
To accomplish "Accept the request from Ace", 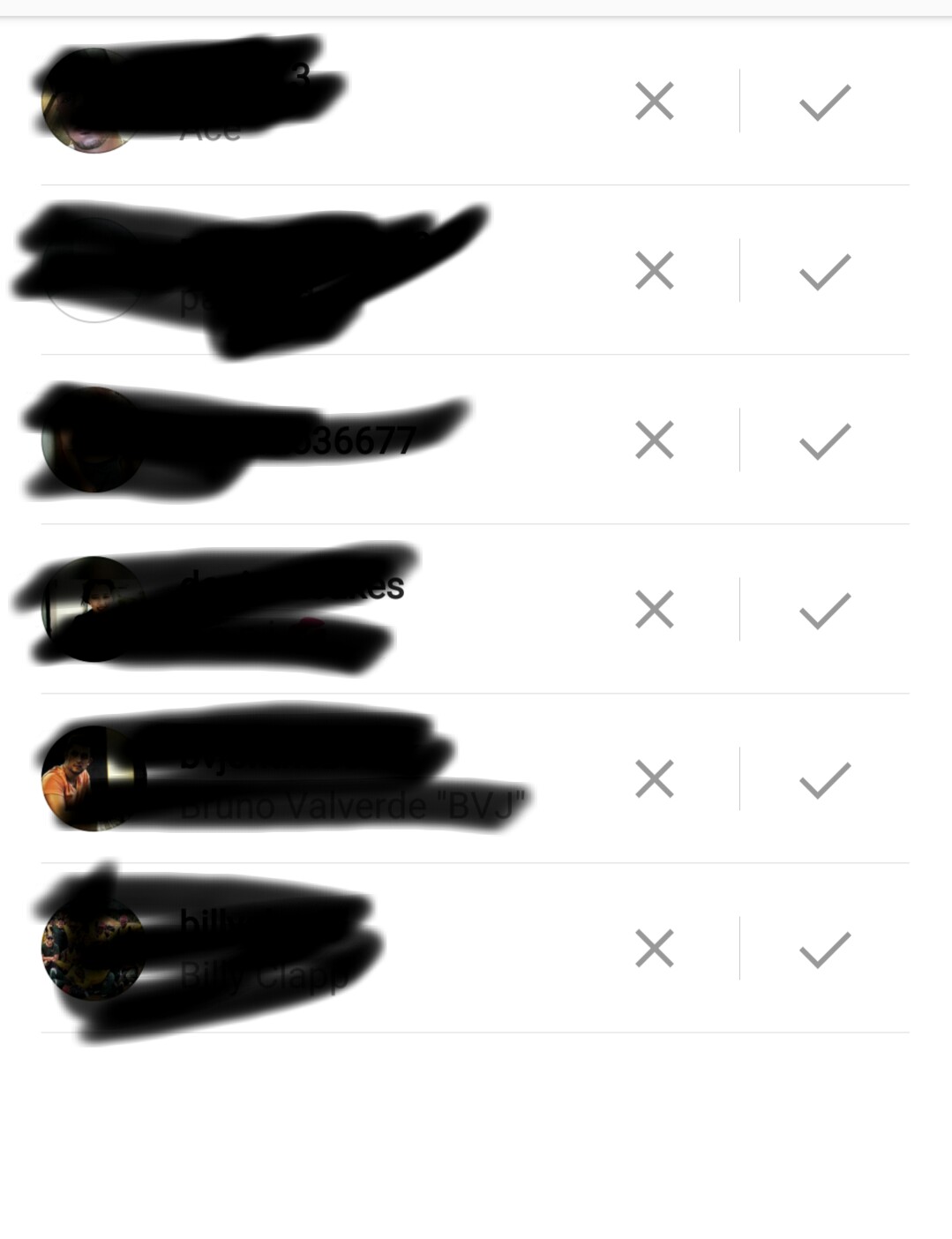I will [825, 101].
